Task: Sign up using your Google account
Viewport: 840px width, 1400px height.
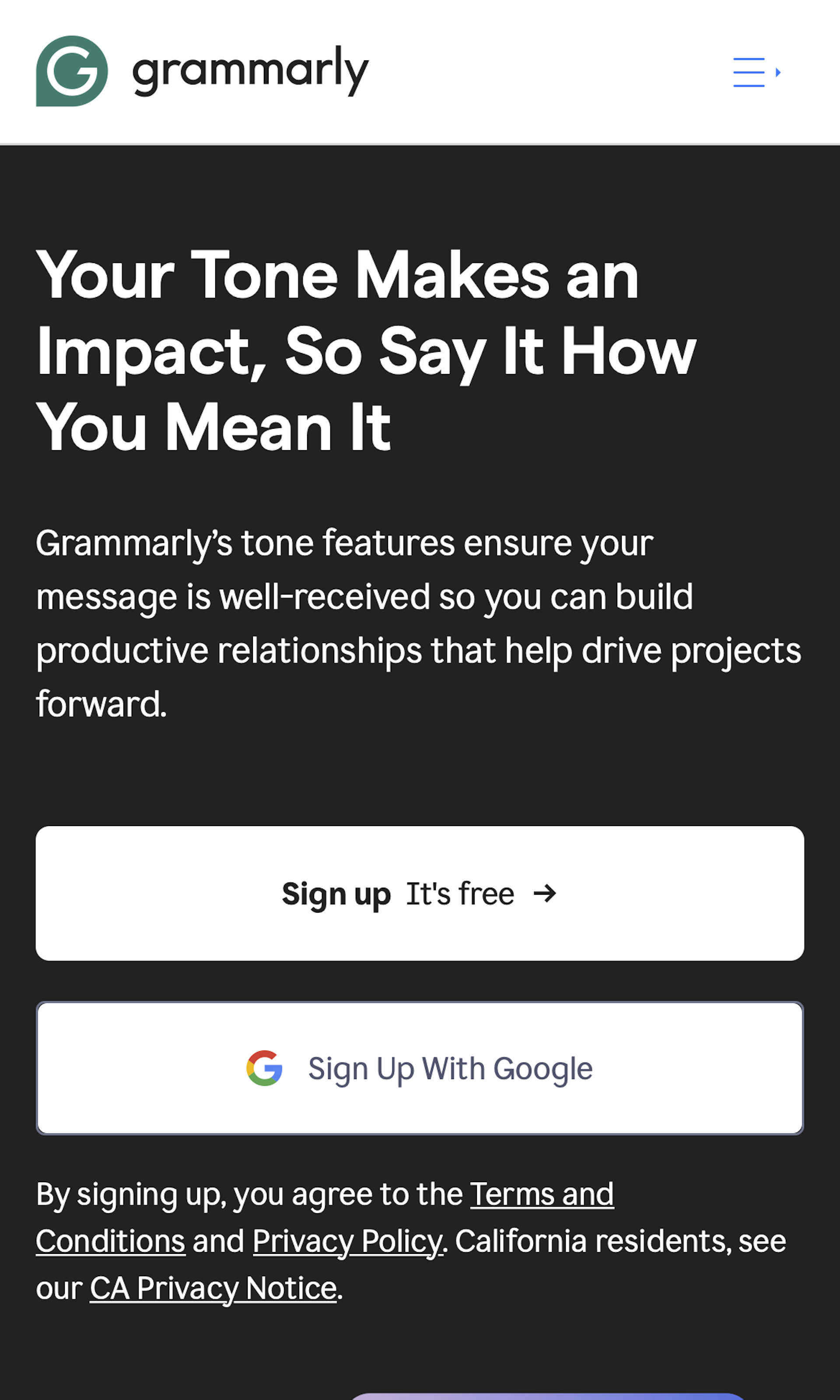Action: [420, 1068]
